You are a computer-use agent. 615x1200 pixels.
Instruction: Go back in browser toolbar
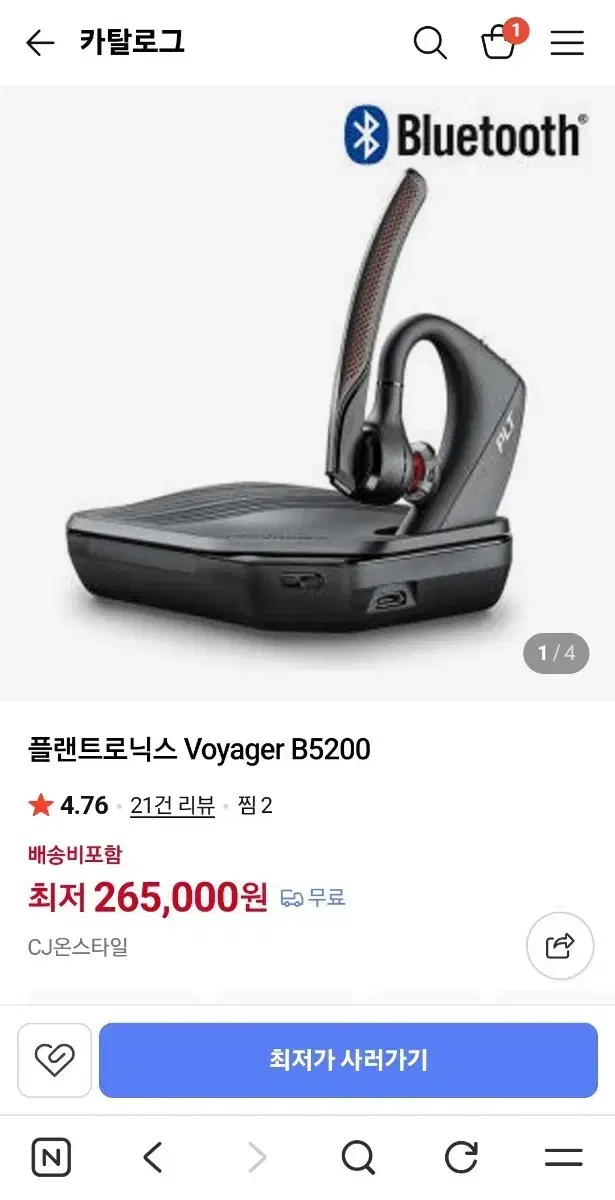point(153,1158)
